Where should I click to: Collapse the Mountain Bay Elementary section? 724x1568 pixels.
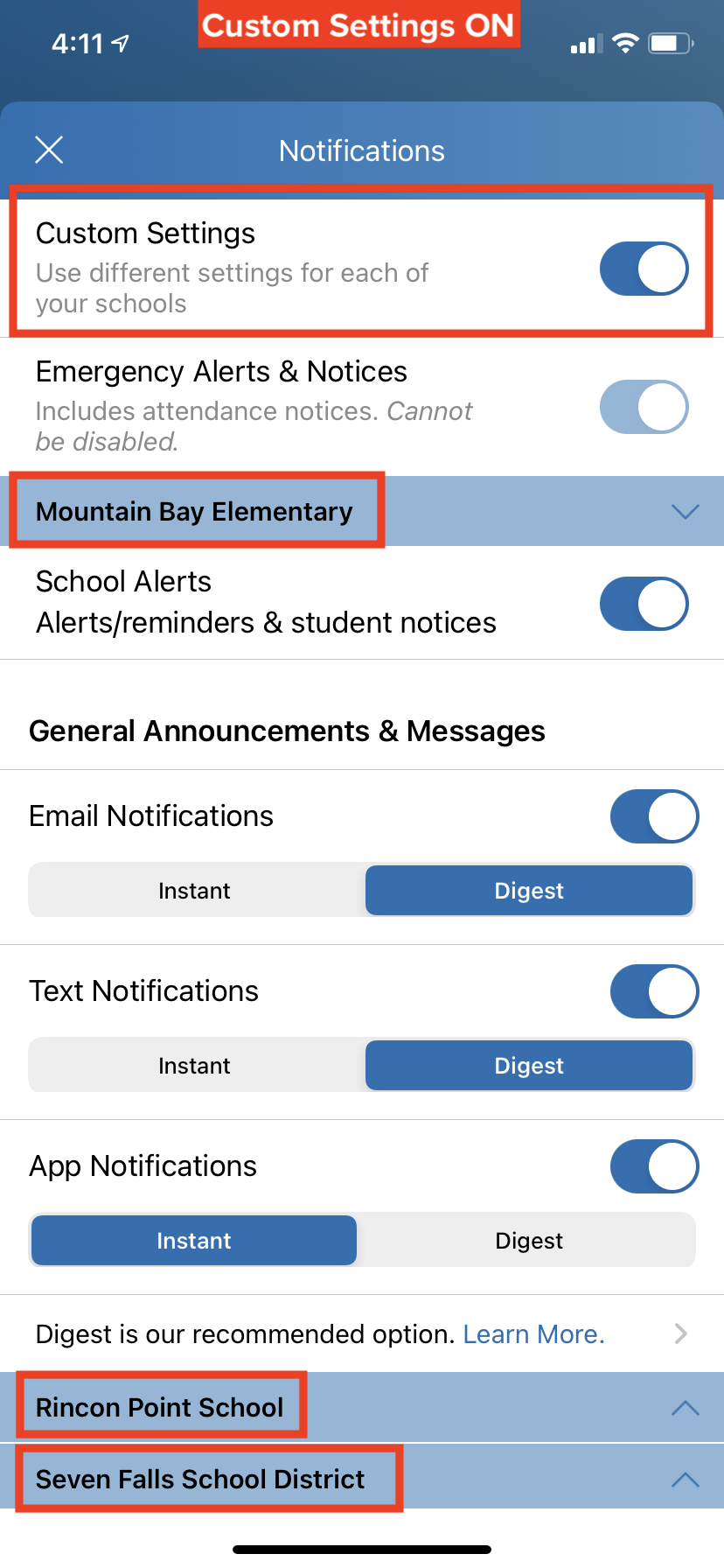685,512
